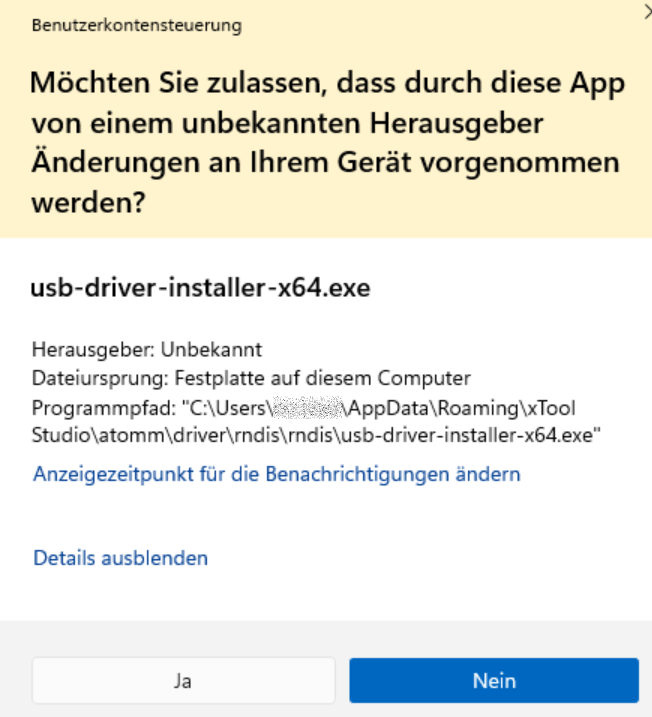
Task: Choose Nein to deny changes
Action: point(493,680)
